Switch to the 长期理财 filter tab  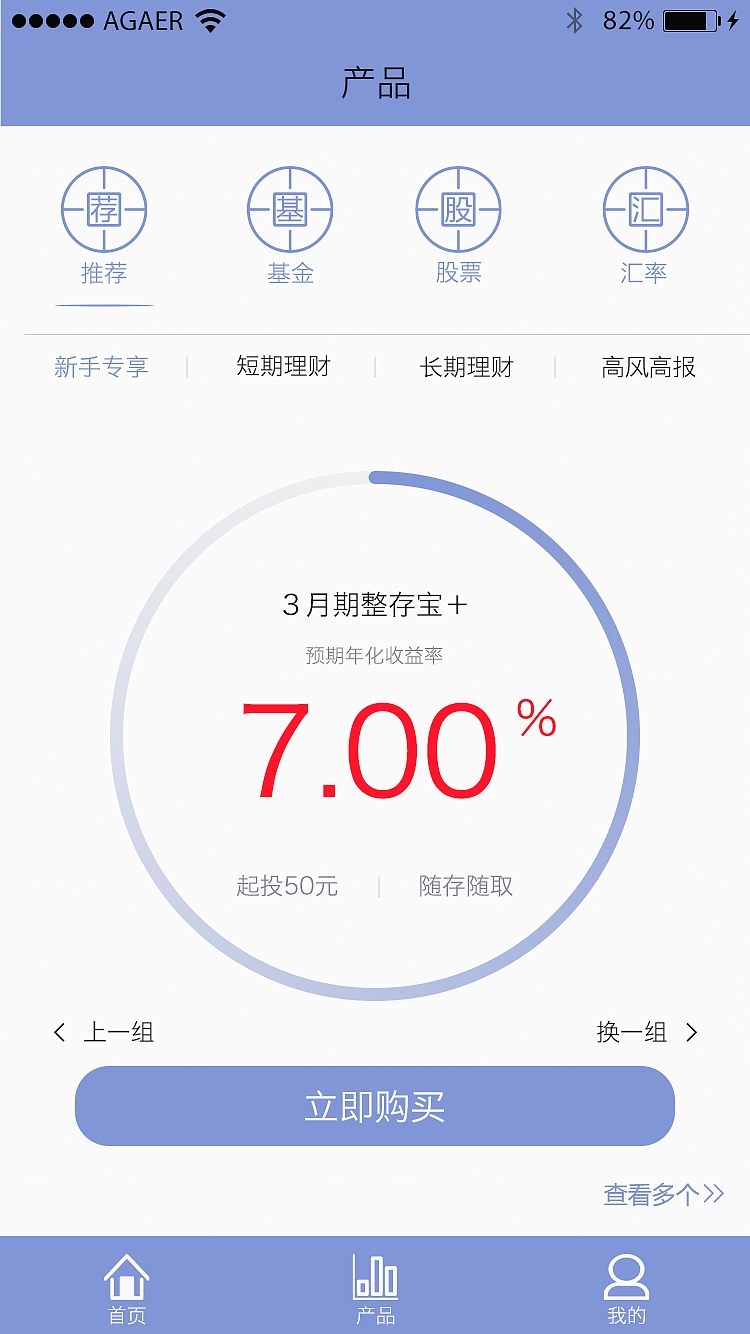coord(466,367)
